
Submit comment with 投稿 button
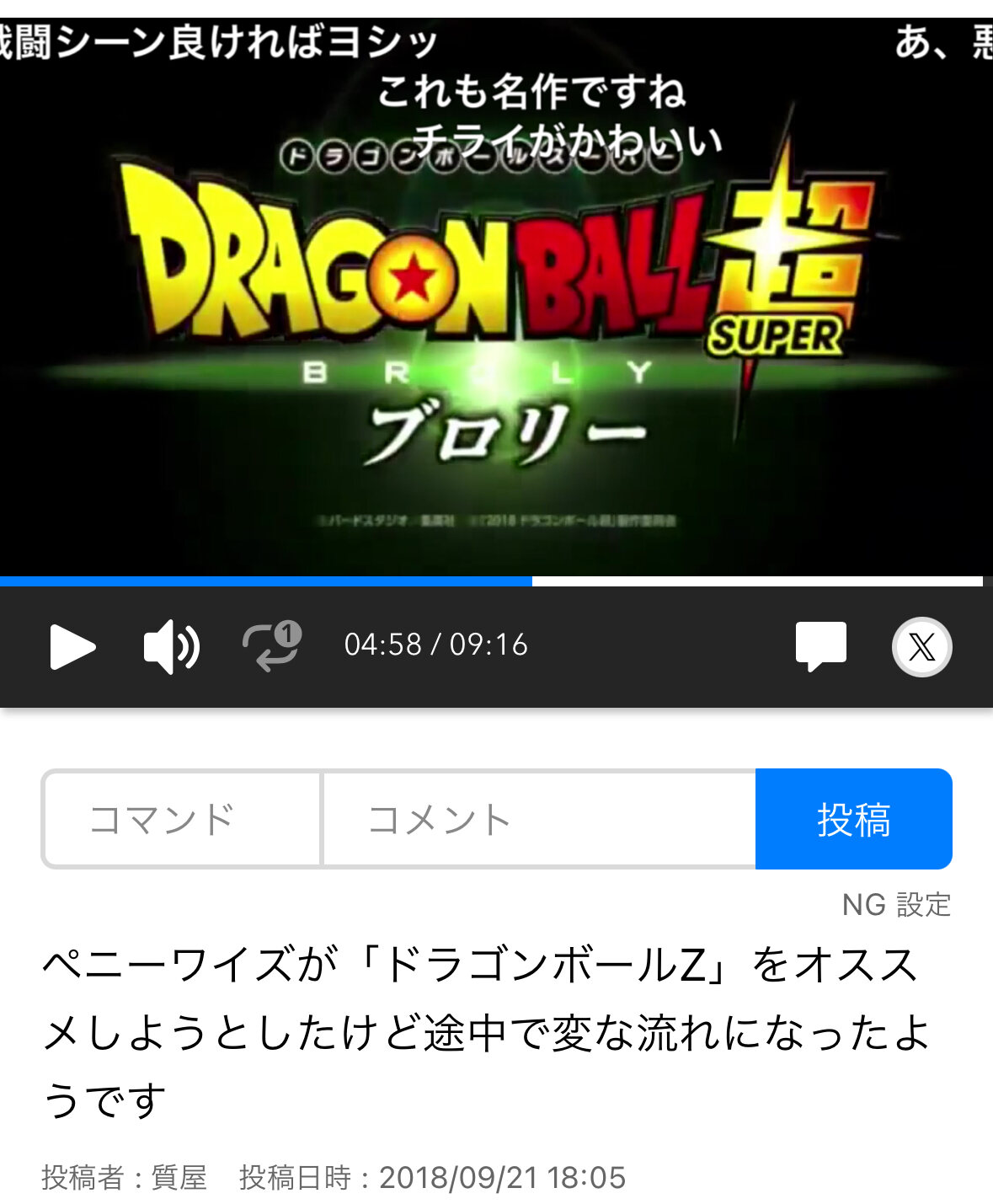pos(854,819)
